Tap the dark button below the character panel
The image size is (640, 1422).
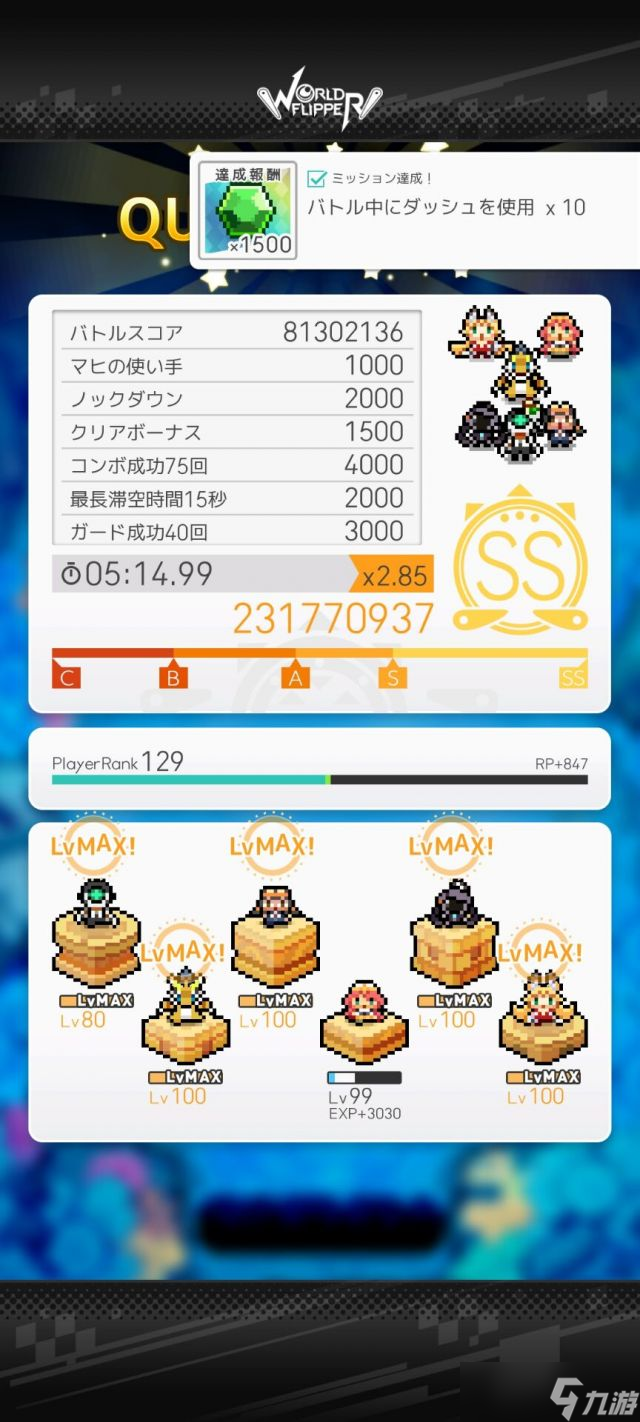coord(320,1222)
